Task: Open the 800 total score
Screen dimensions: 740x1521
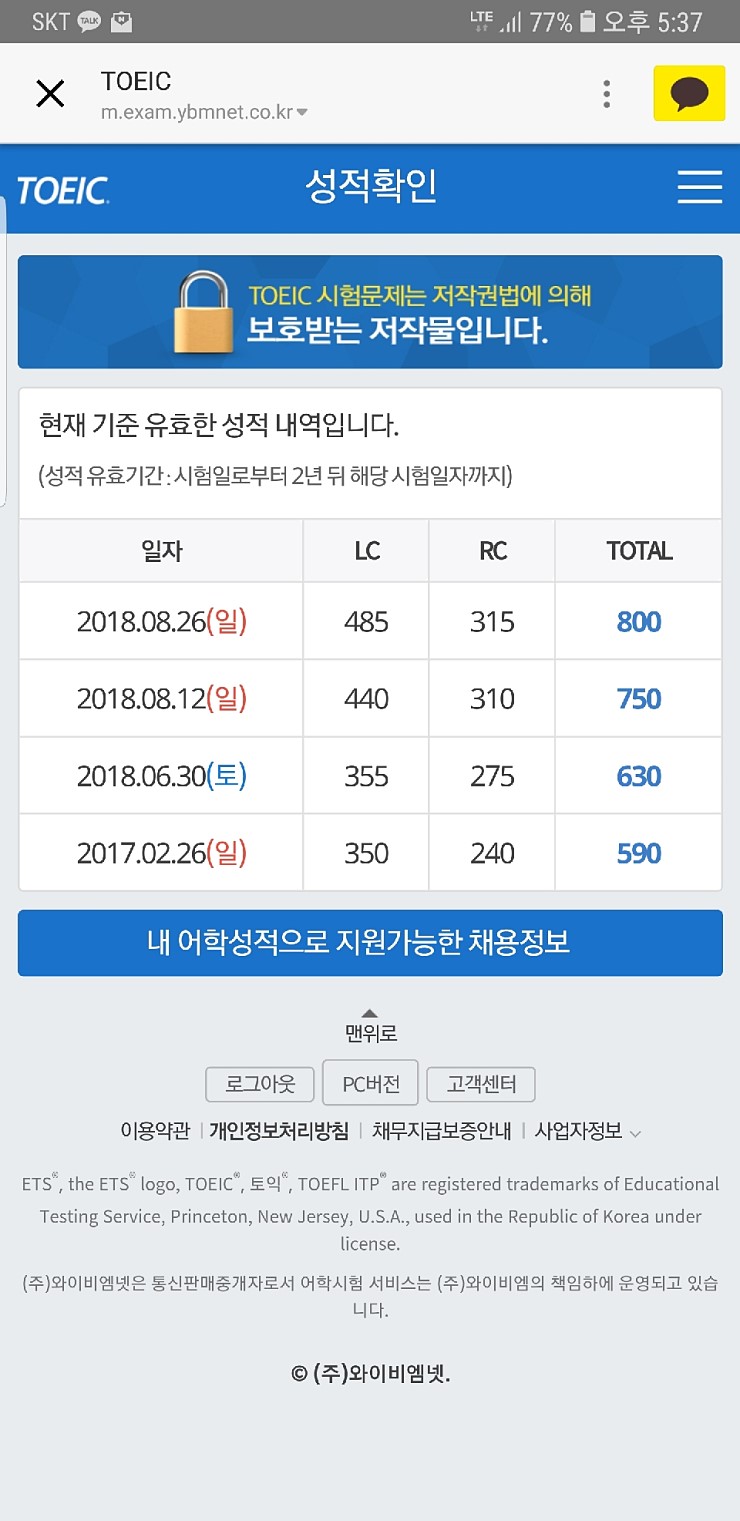Action: coord(639,622)
